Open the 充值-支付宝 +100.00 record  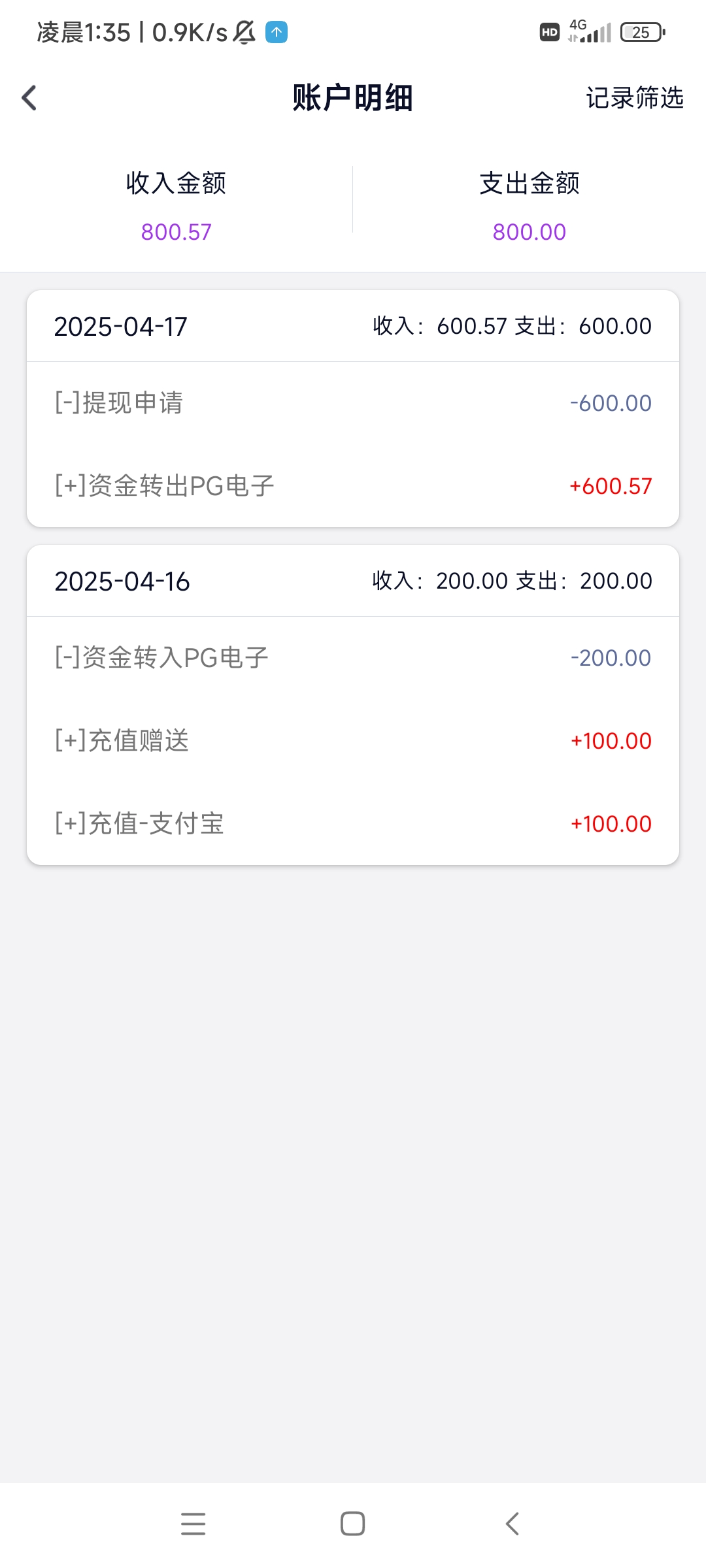tap(353, 824)
